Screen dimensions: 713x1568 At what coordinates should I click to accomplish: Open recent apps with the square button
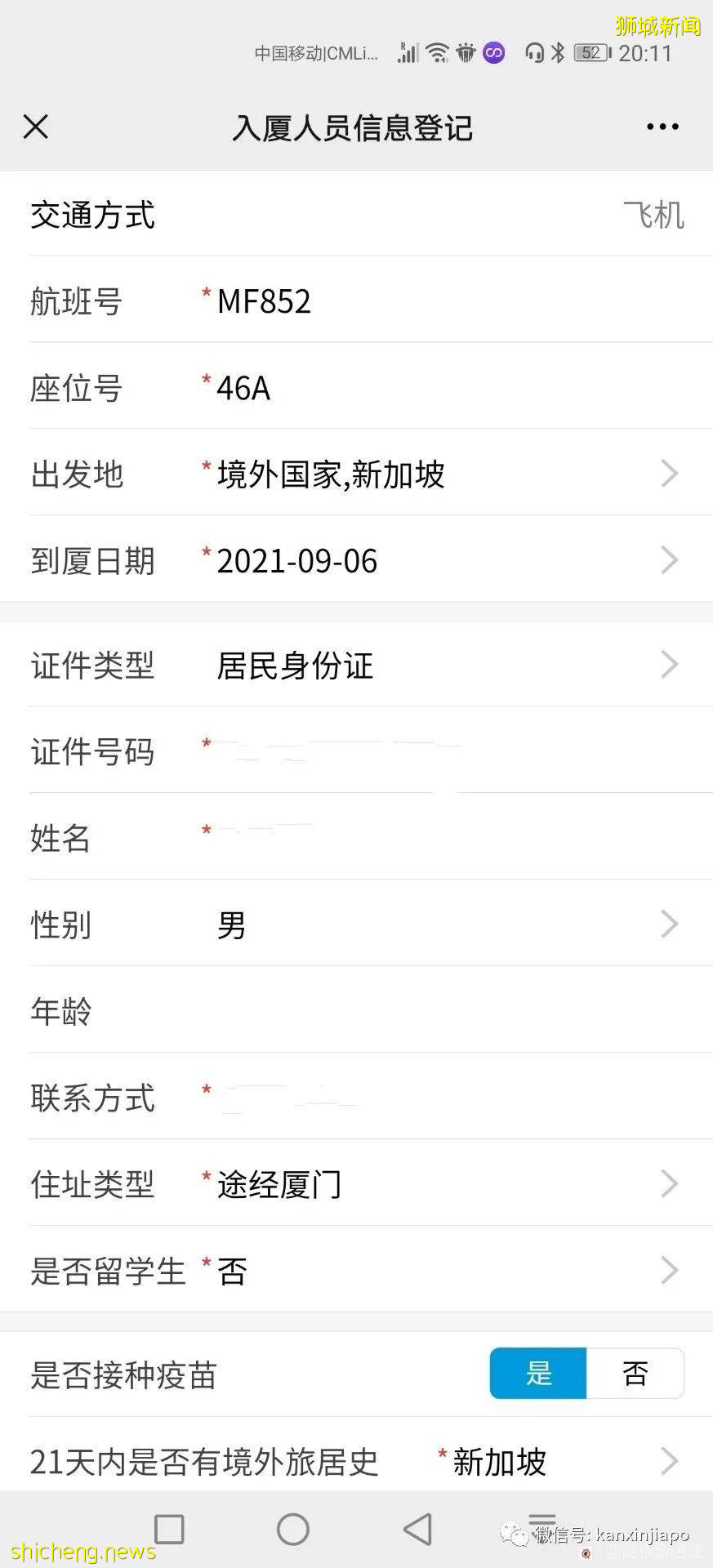169,1528
